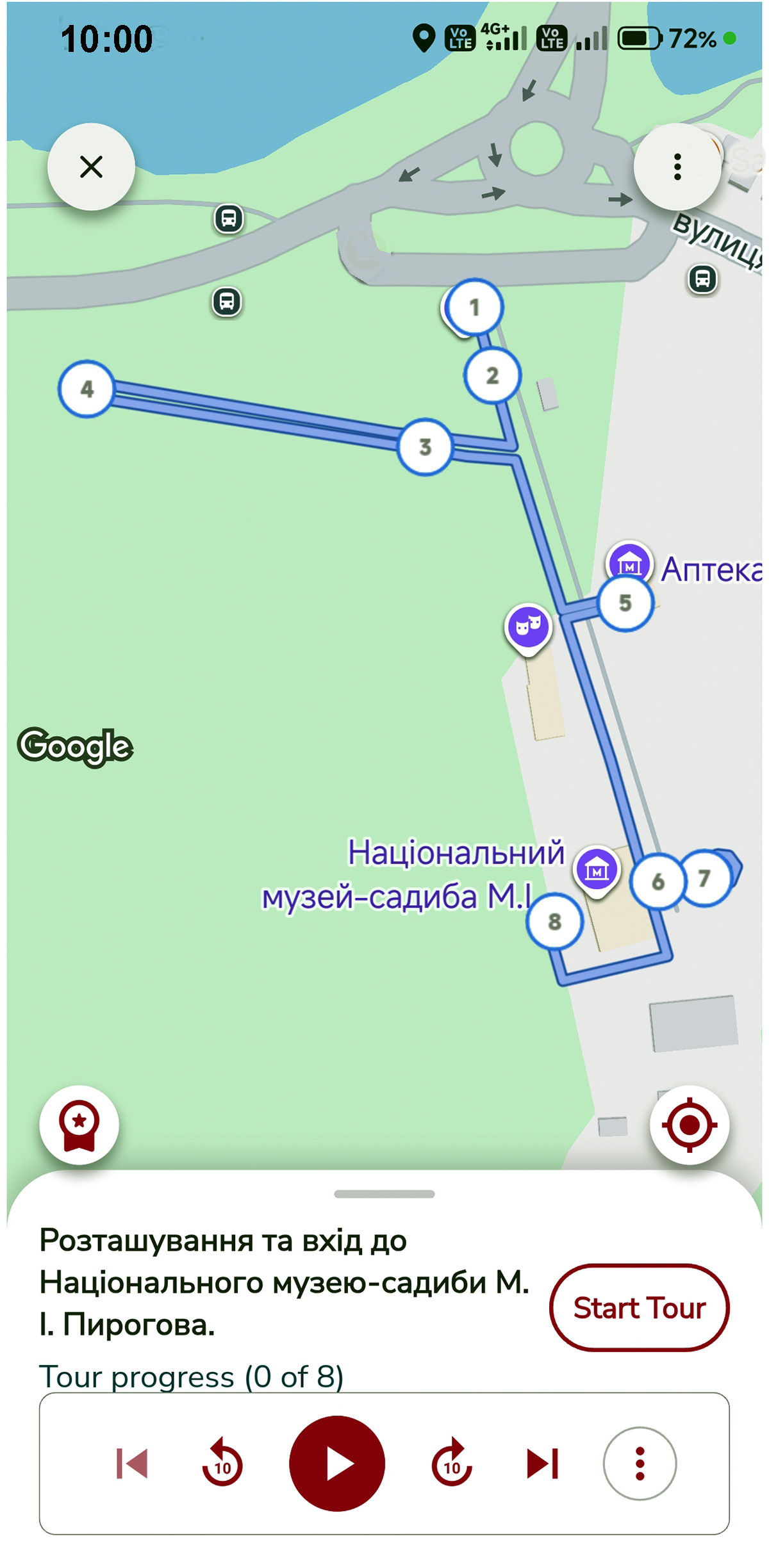Close the tour map
This screenshot has height=1568, width=769.
point(91,167)
